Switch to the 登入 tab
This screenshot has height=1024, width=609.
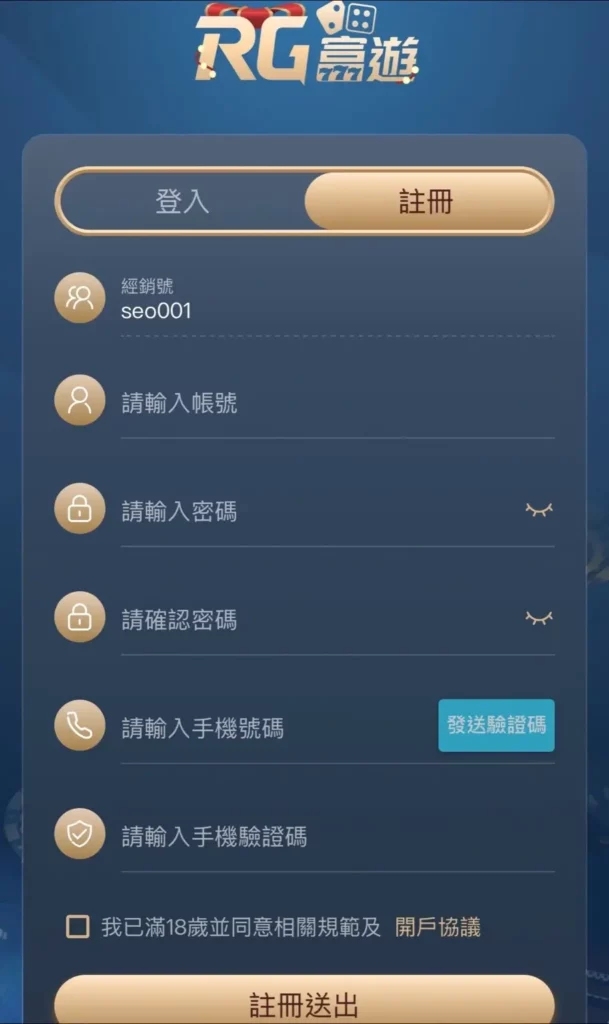pos(183,201)
